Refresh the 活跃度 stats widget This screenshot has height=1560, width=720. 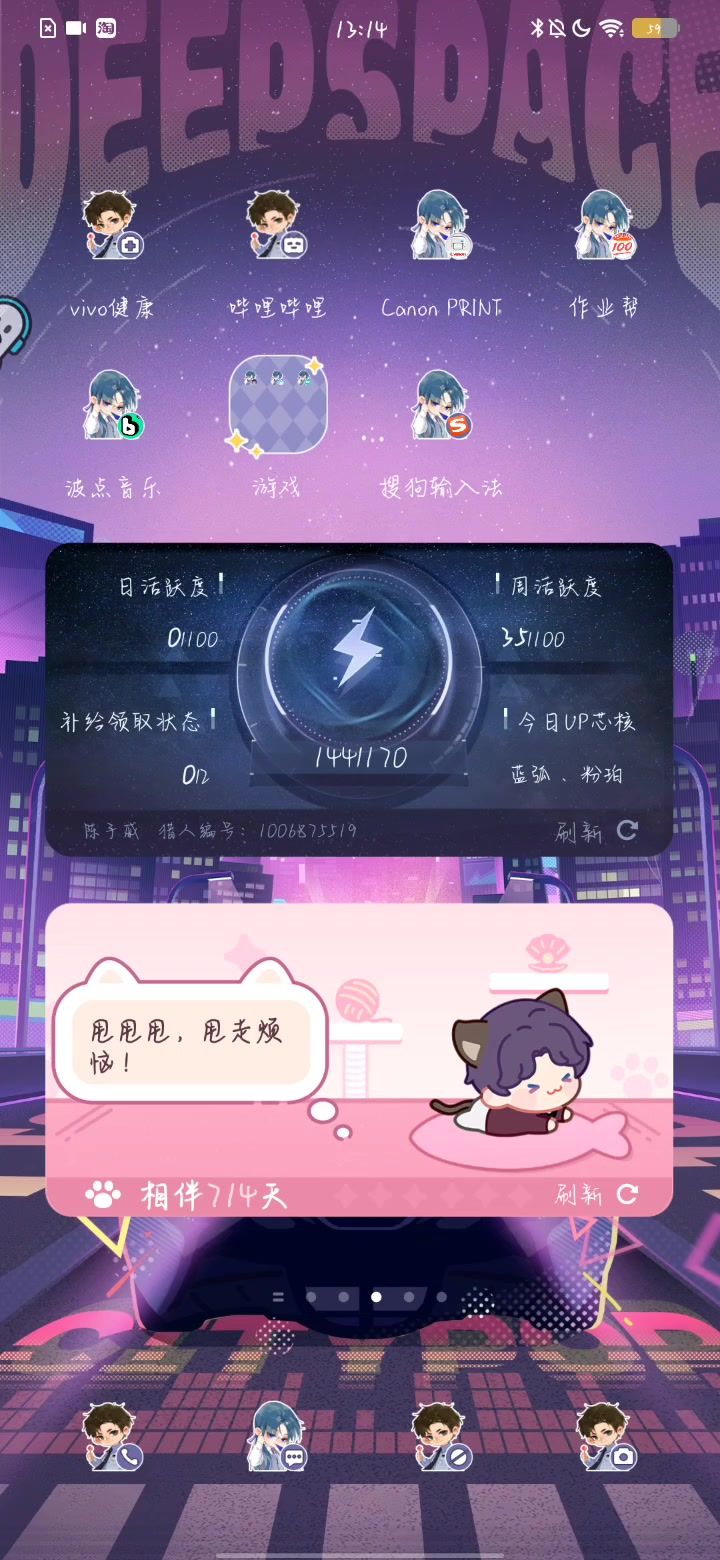pyautogui.click(x=598, y=831)
